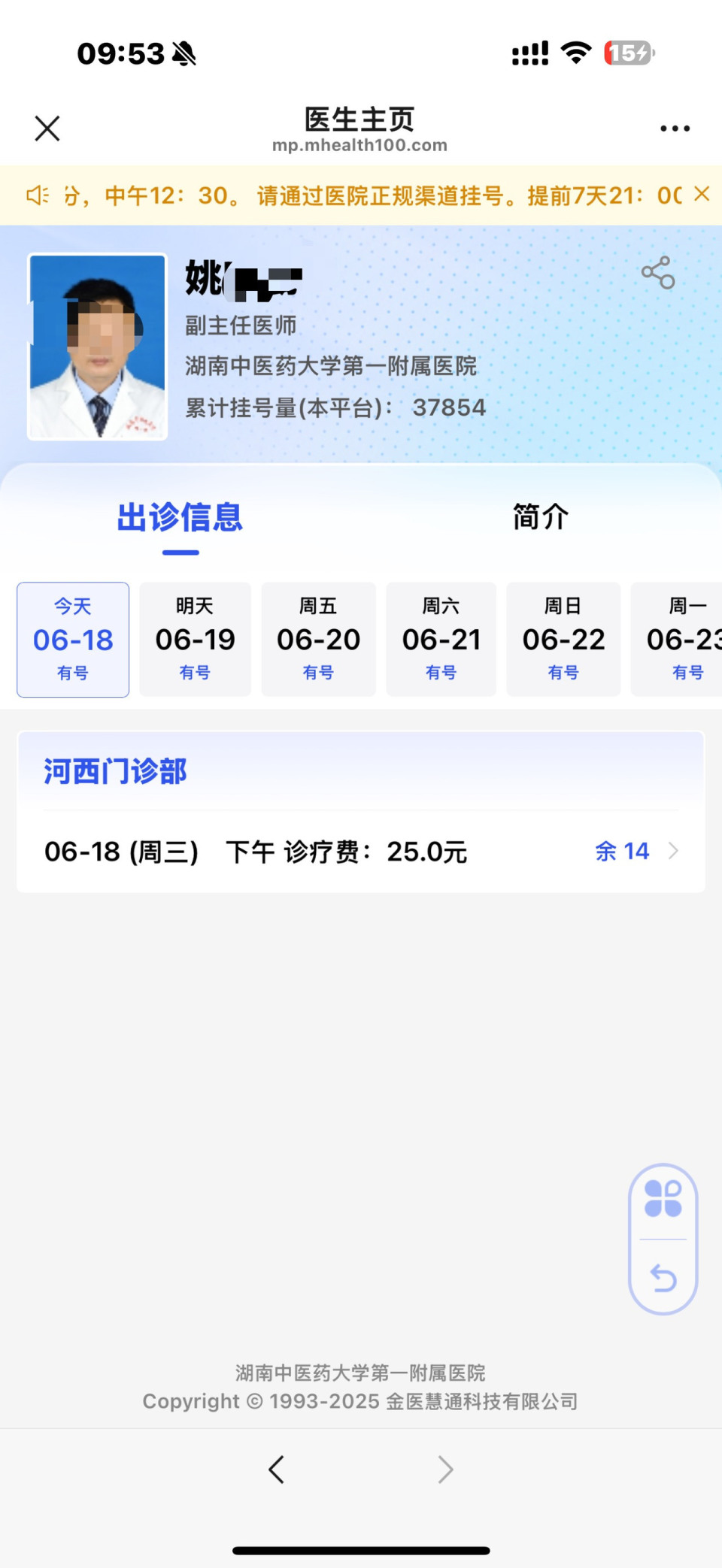
Task: Tap the forward navigation arrow at screen bottom
Action: coord(446,1470)
